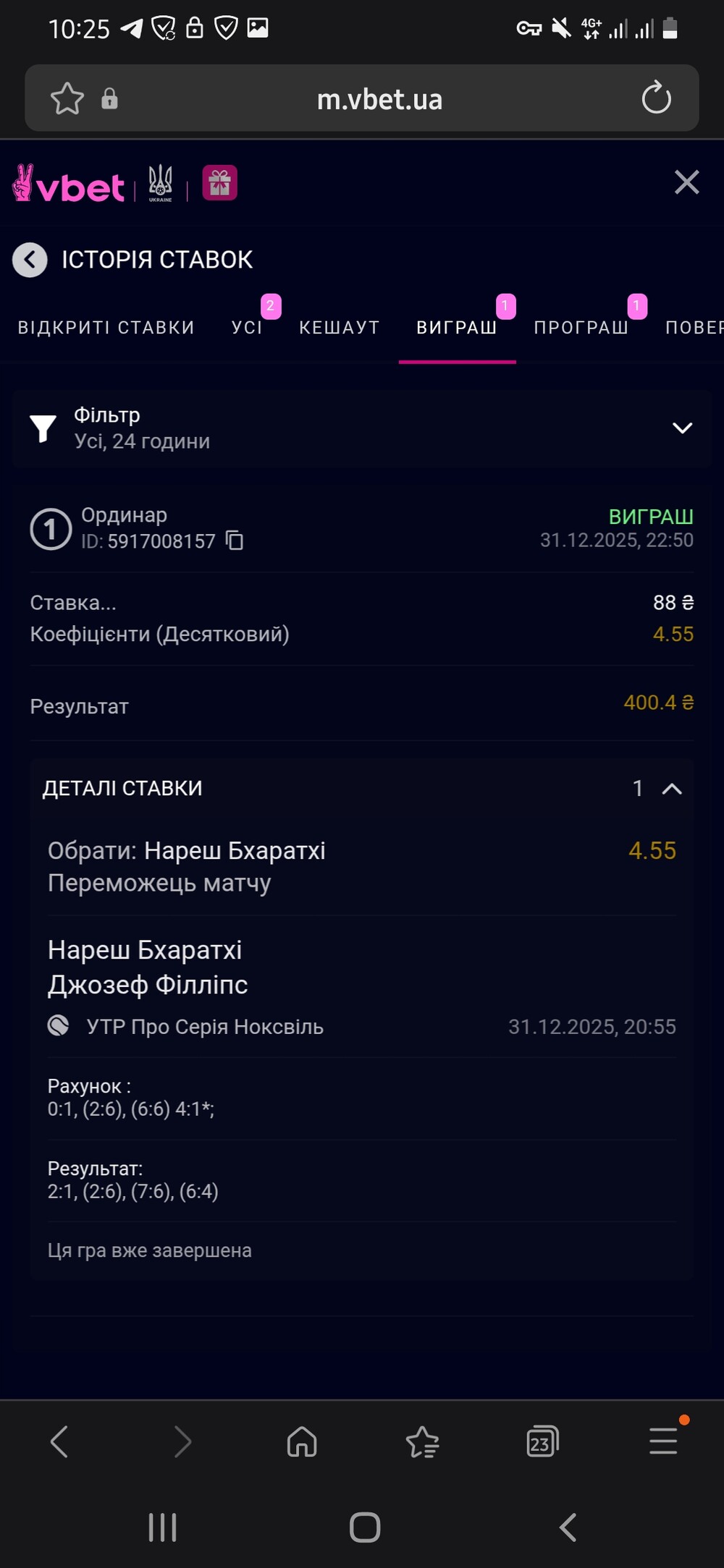Screen dimensions: 724x1568
Task: Switch to the Програш tab
Action: (x=581, y=328)
